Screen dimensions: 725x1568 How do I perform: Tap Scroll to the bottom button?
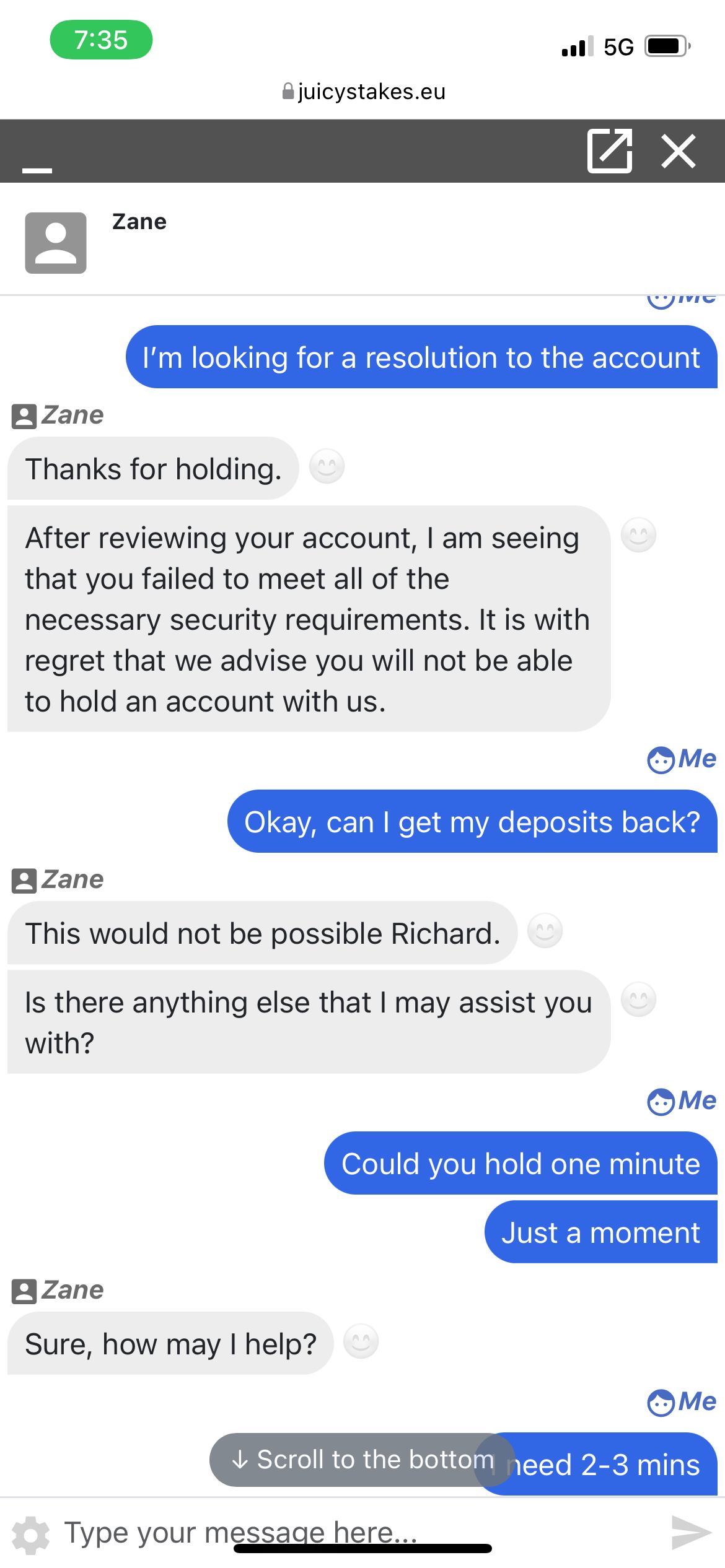tap(363, 1460)
